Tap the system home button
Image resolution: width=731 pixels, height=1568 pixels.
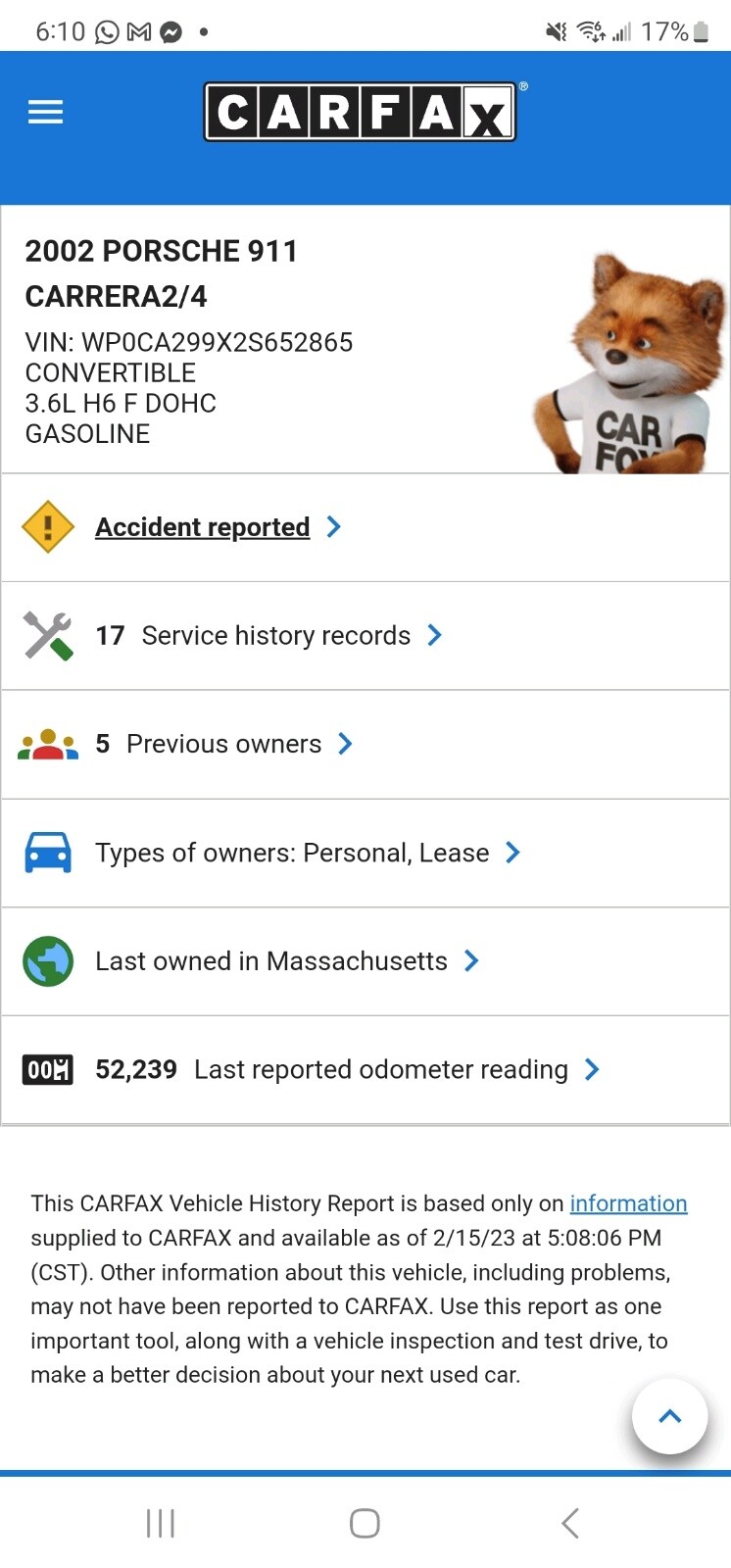[x=365, y=1523]
